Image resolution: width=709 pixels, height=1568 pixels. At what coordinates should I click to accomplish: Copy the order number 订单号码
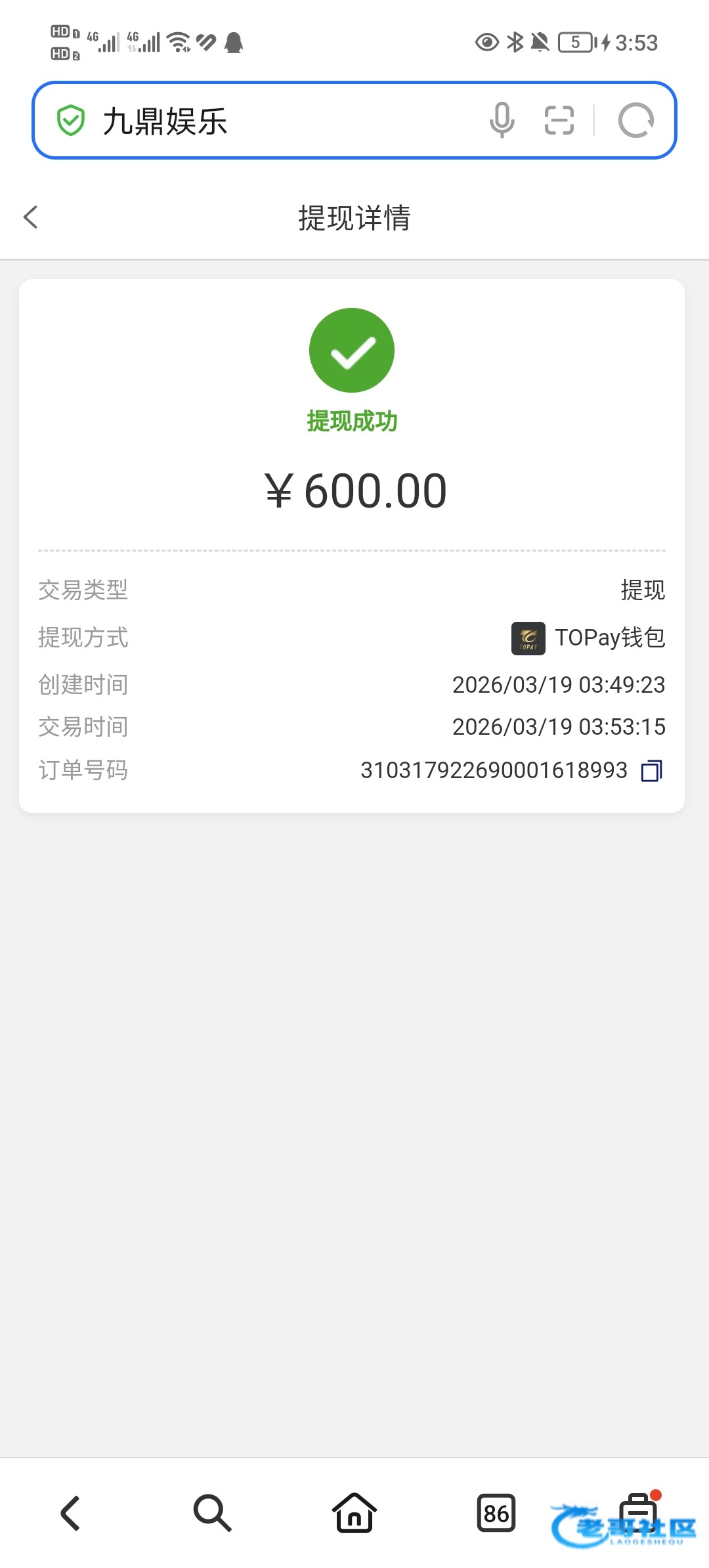click(651, 770)
